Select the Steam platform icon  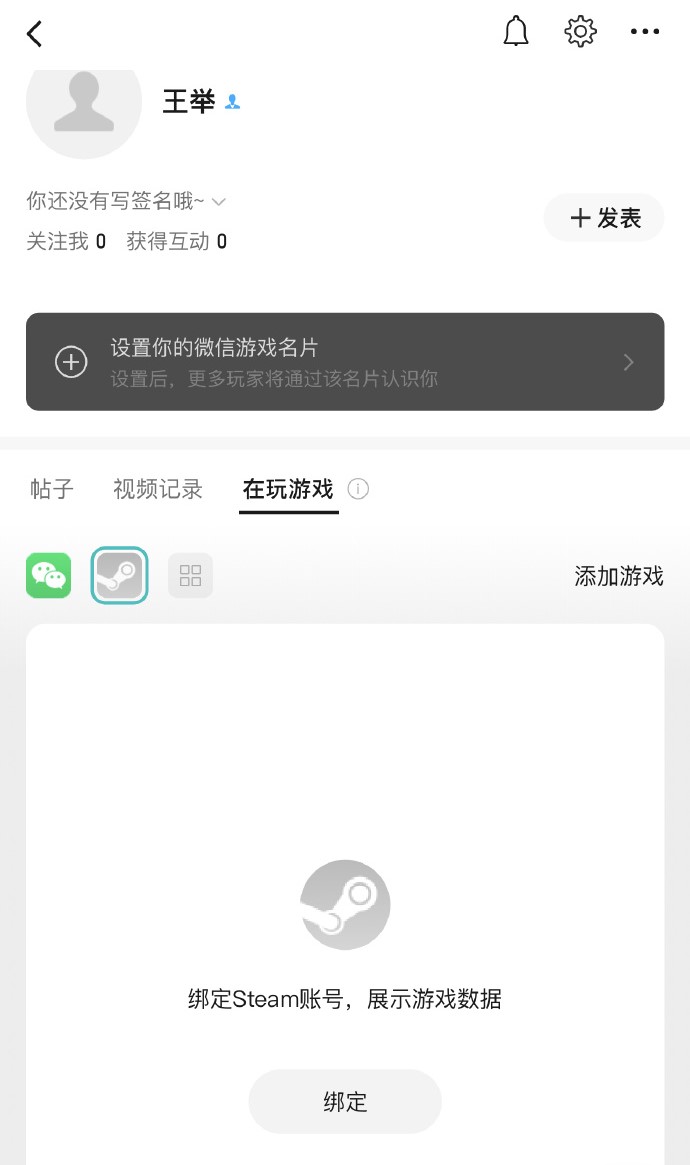pyautogui.click(x=120, y=576)
